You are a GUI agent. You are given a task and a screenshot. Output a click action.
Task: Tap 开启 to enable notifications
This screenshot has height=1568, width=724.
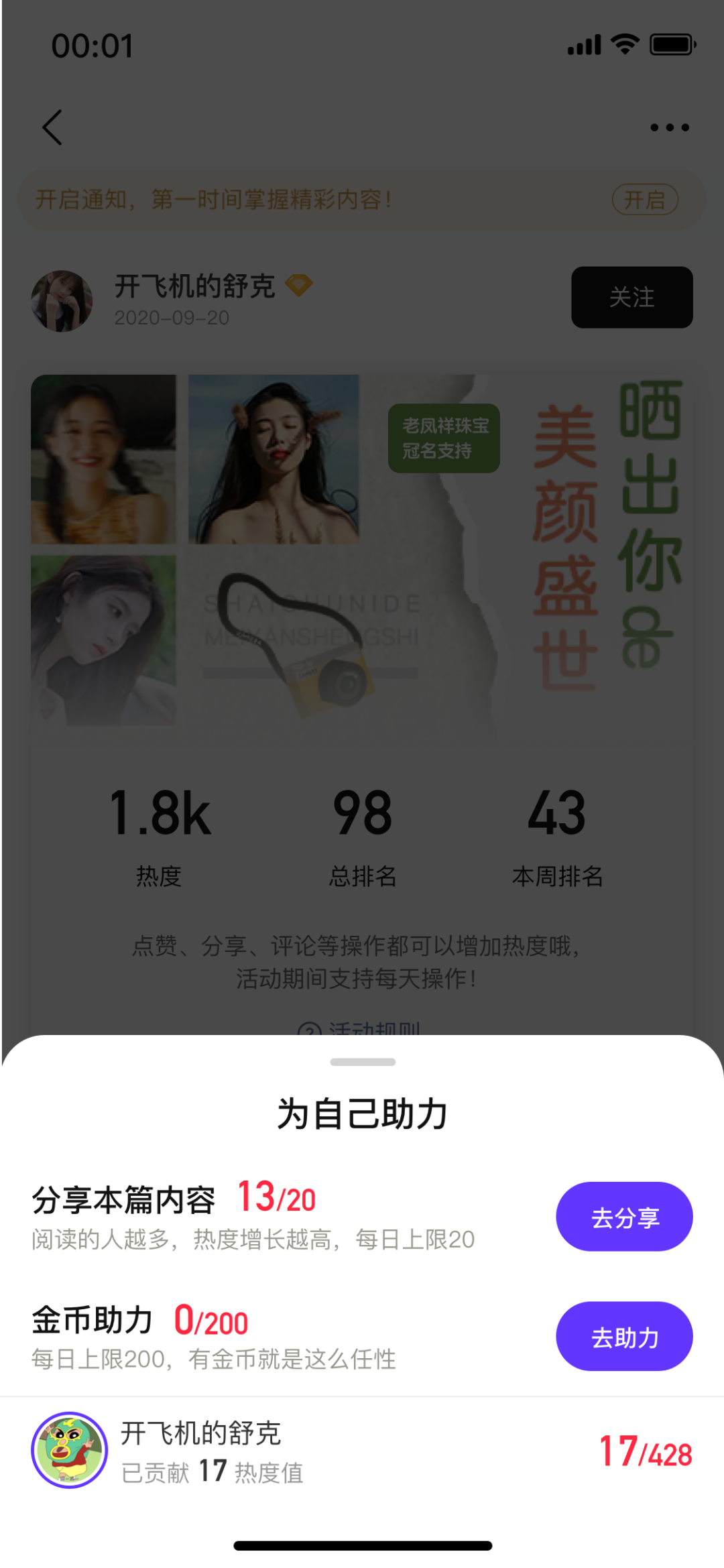click(644, 200)
